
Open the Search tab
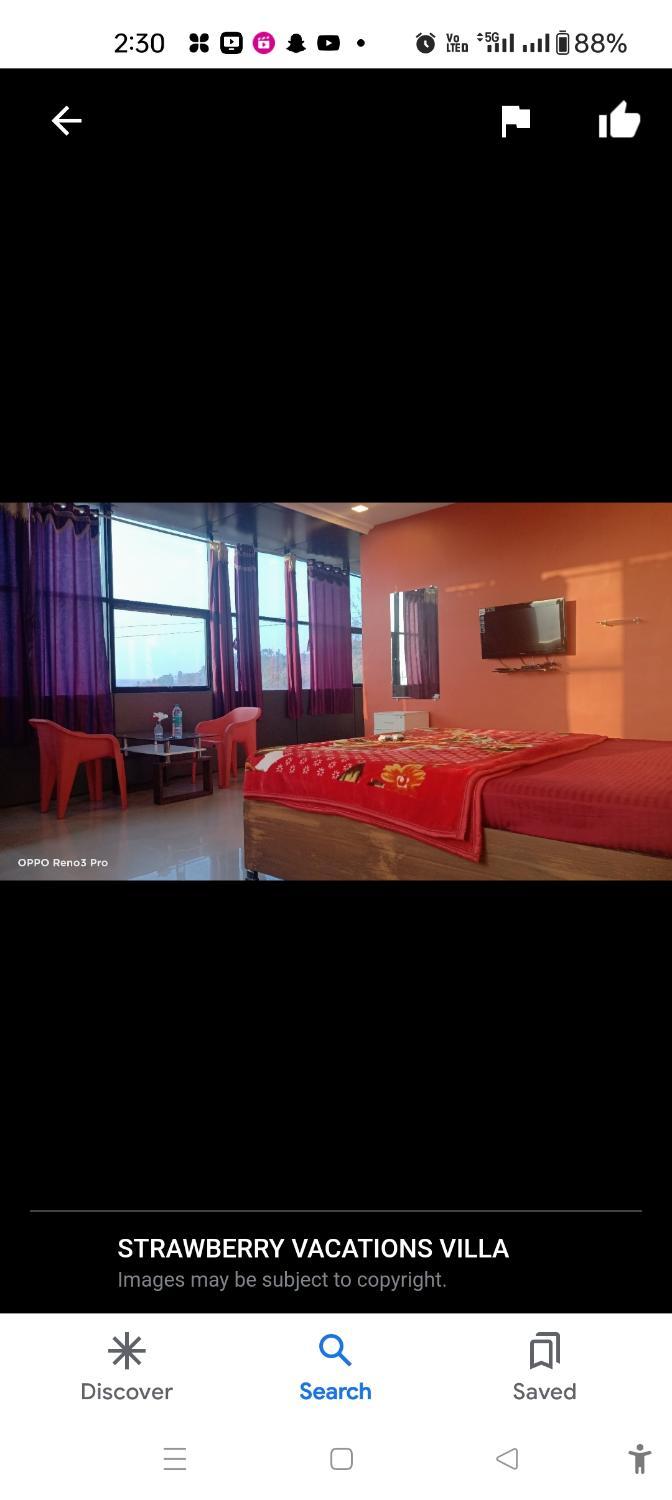point(335,1367)
